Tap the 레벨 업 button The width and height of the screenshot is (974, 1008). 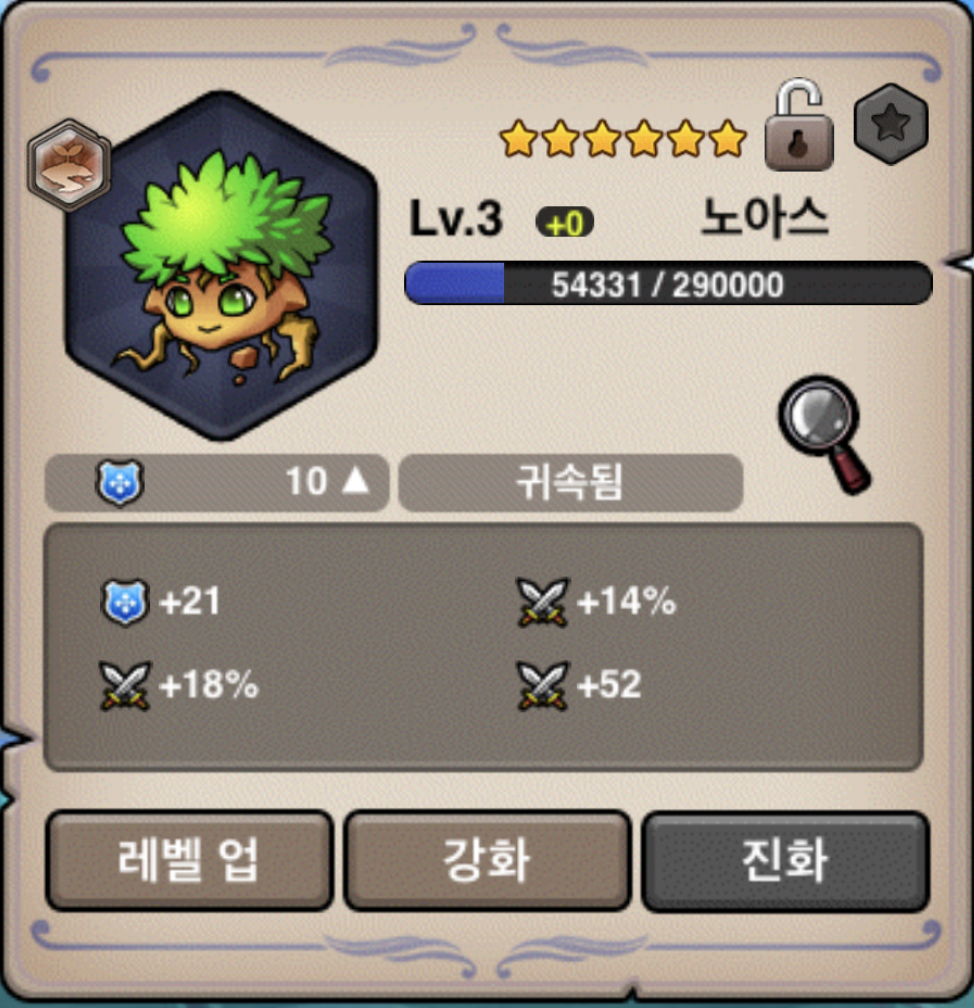point(189,860)
